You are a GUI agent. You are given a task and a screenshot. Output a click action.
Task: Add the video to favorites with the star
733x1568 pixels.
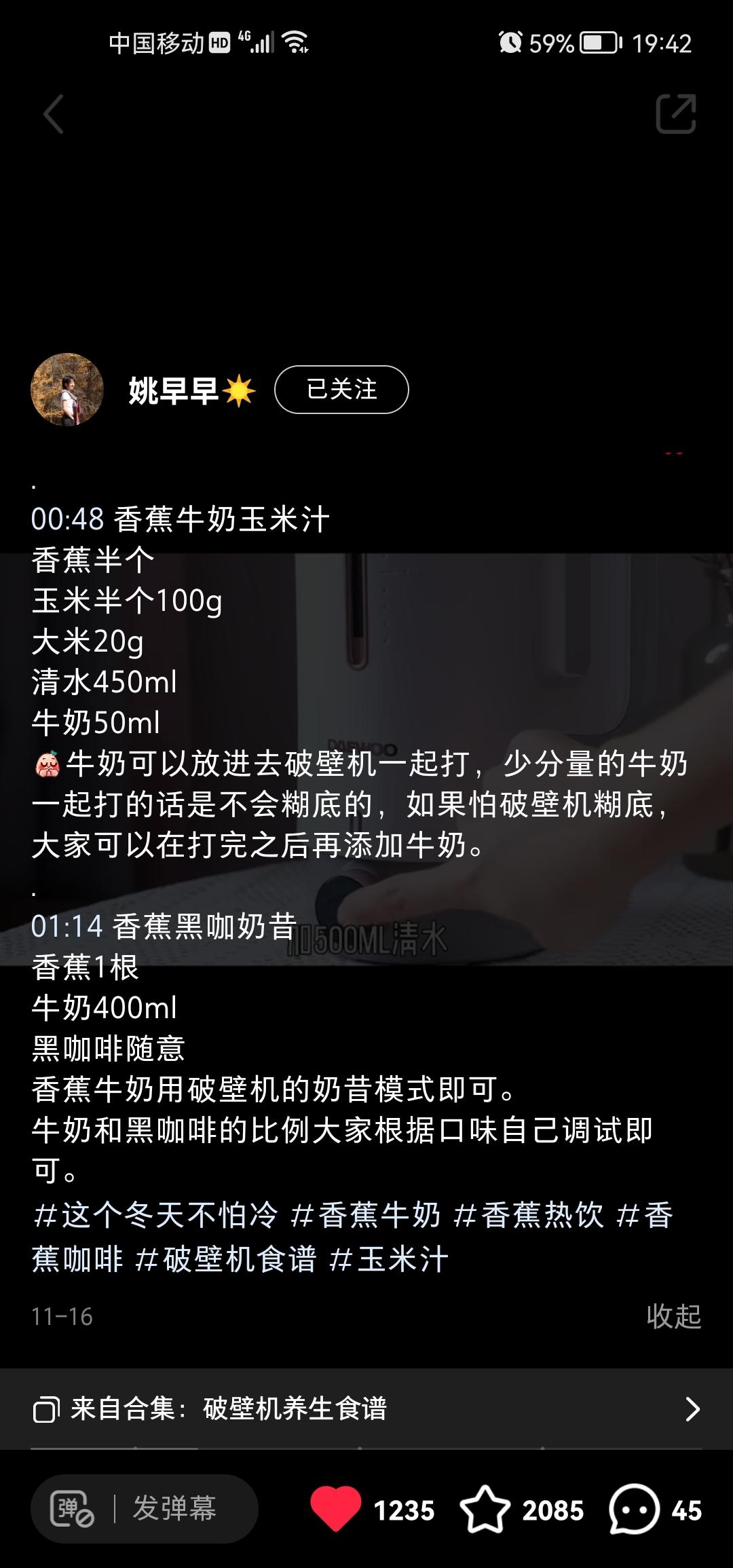[x=485, y=1509]
